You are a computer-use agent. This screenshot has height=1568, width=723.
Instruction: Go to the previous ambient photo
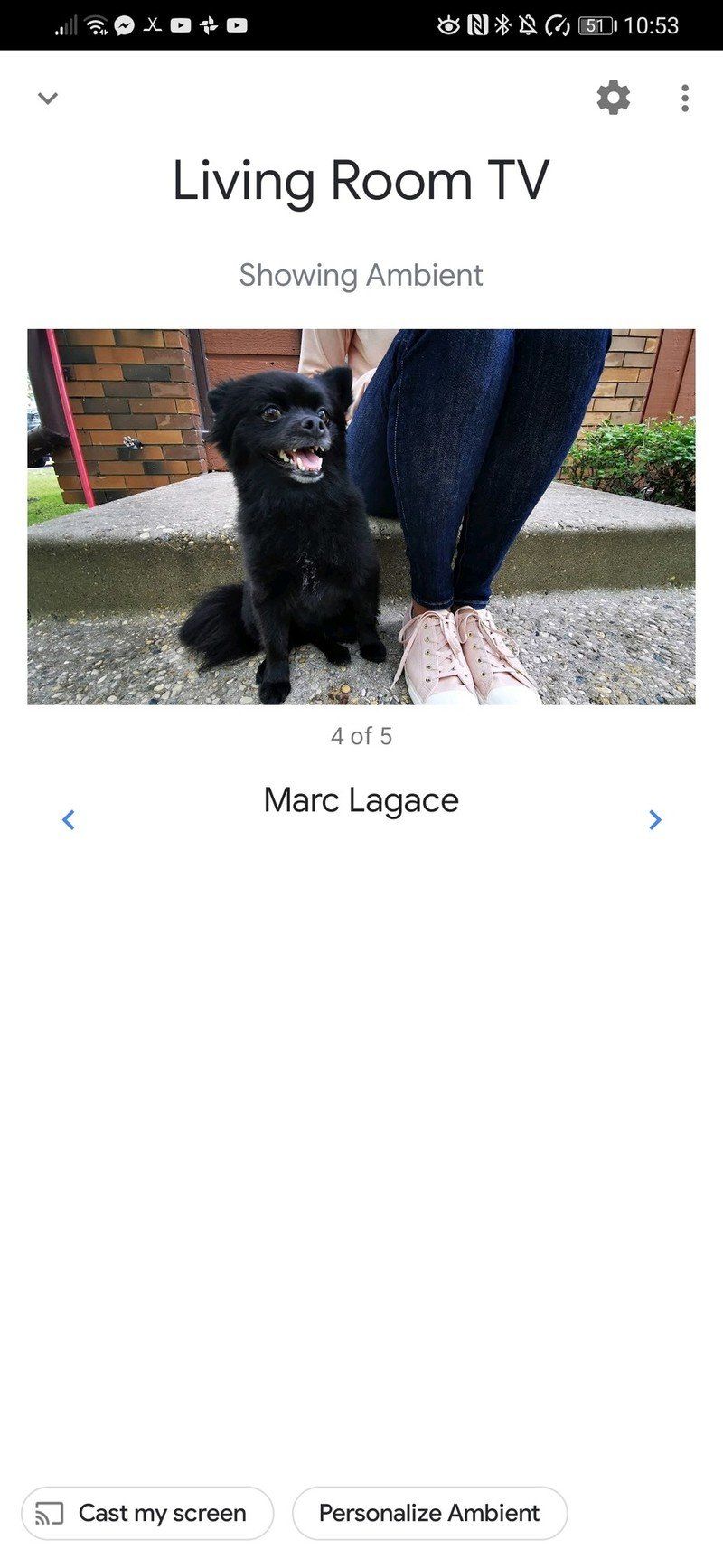coord(69,819)
